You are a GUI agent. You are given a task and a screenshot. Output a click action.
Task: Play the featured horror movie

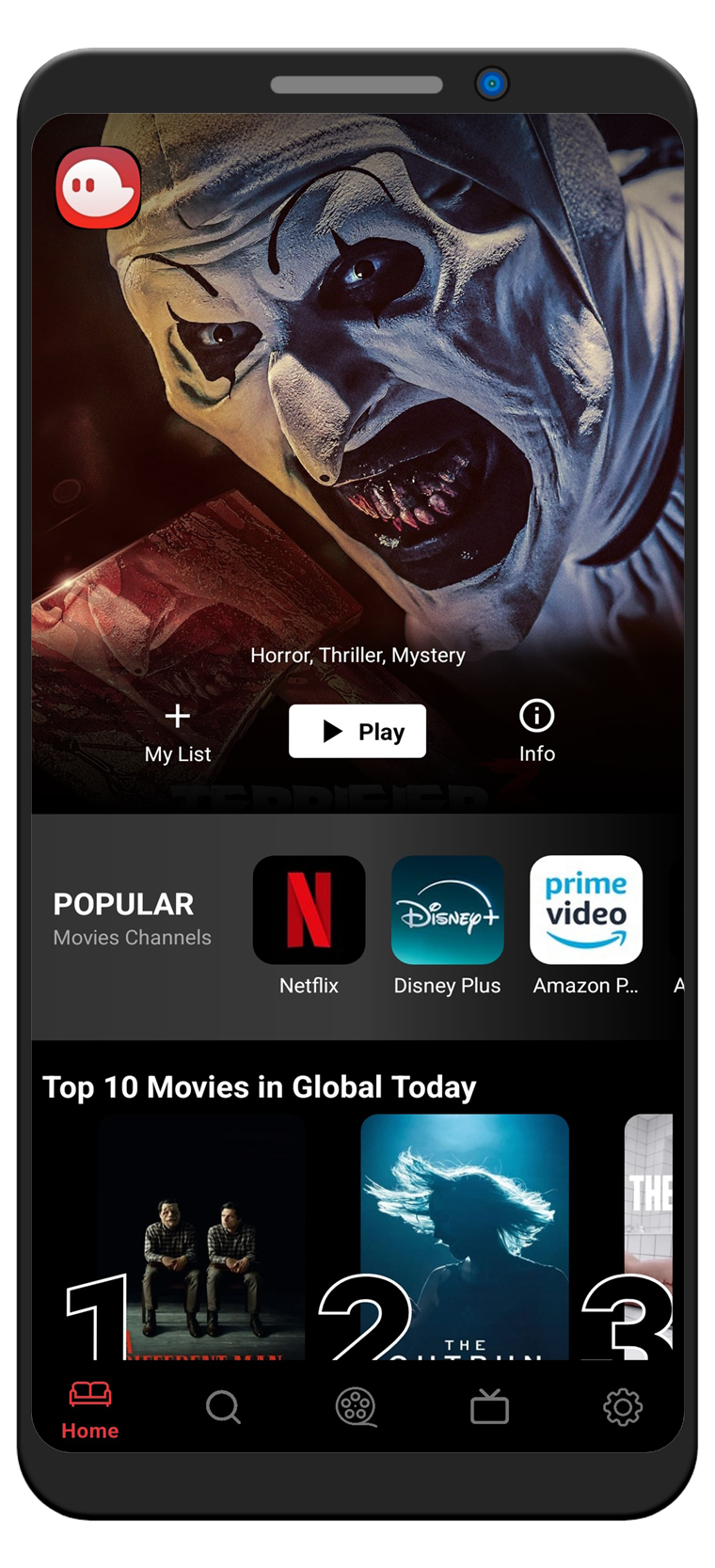coord(357,731)
